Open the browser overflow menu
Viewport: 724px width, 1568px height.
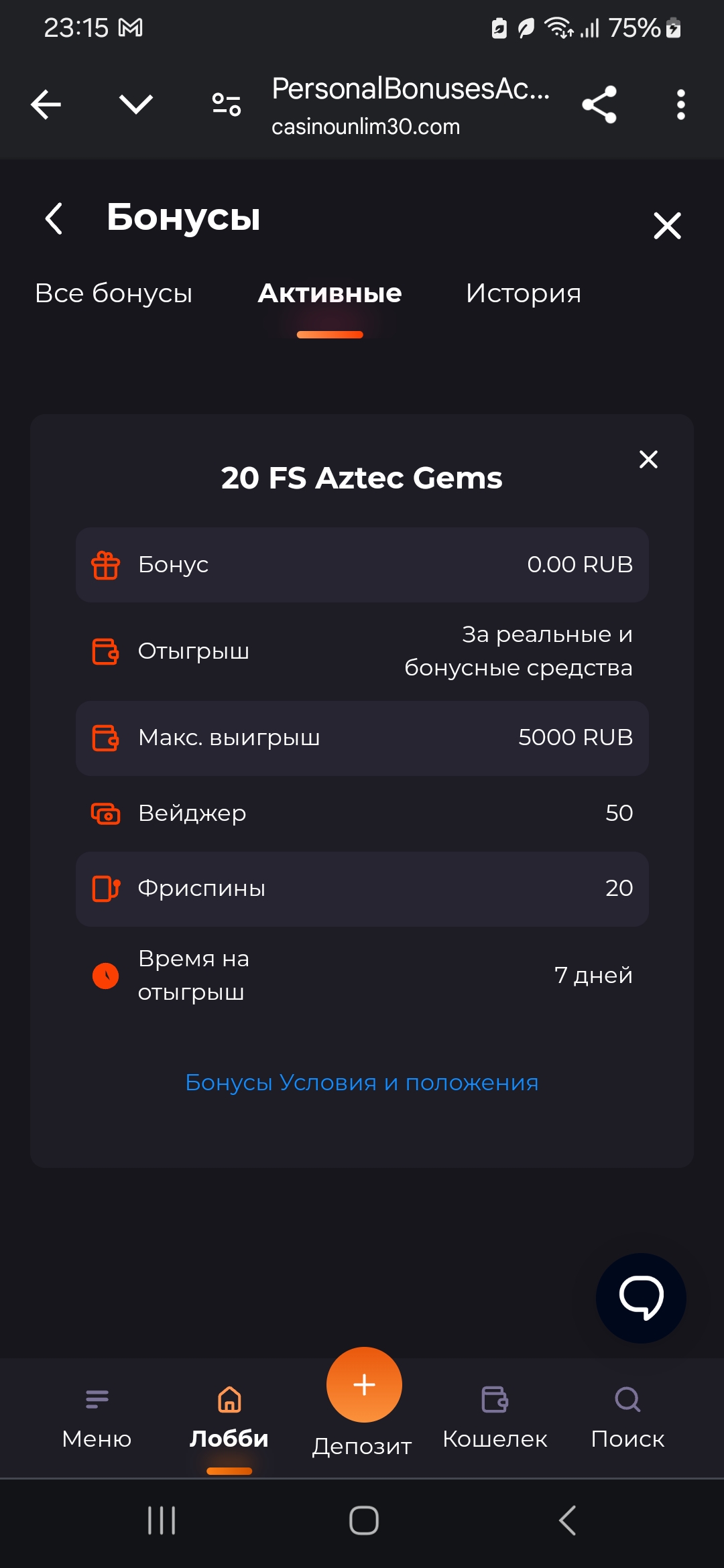click(681, 105)
